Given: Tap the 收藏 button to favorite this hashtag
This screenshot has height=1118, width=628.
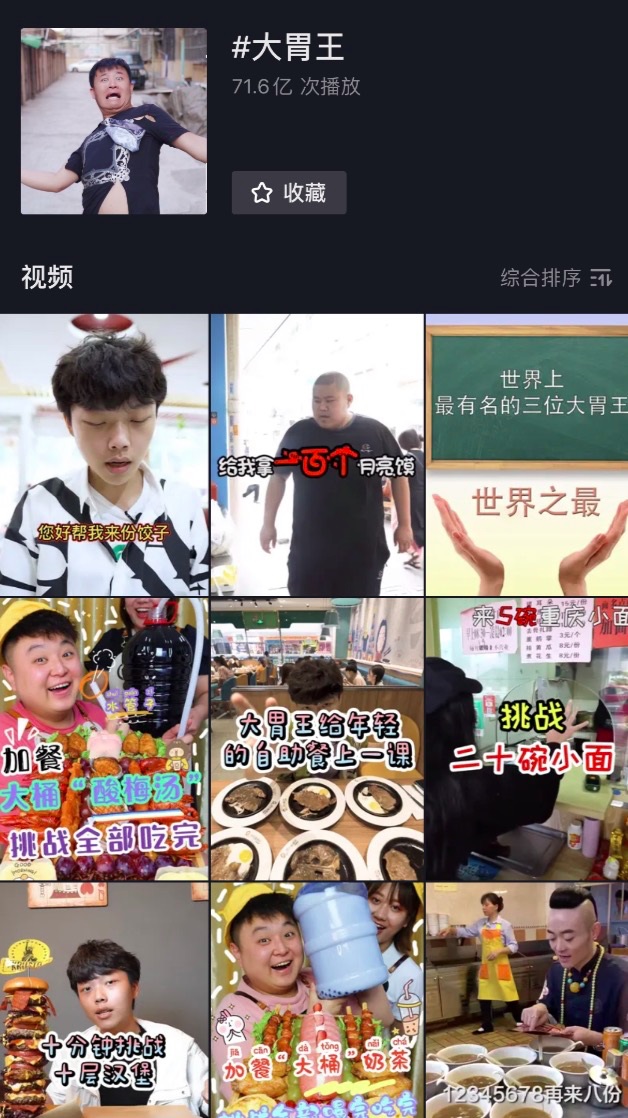Looking at the screenshot, I should (289, 193).
